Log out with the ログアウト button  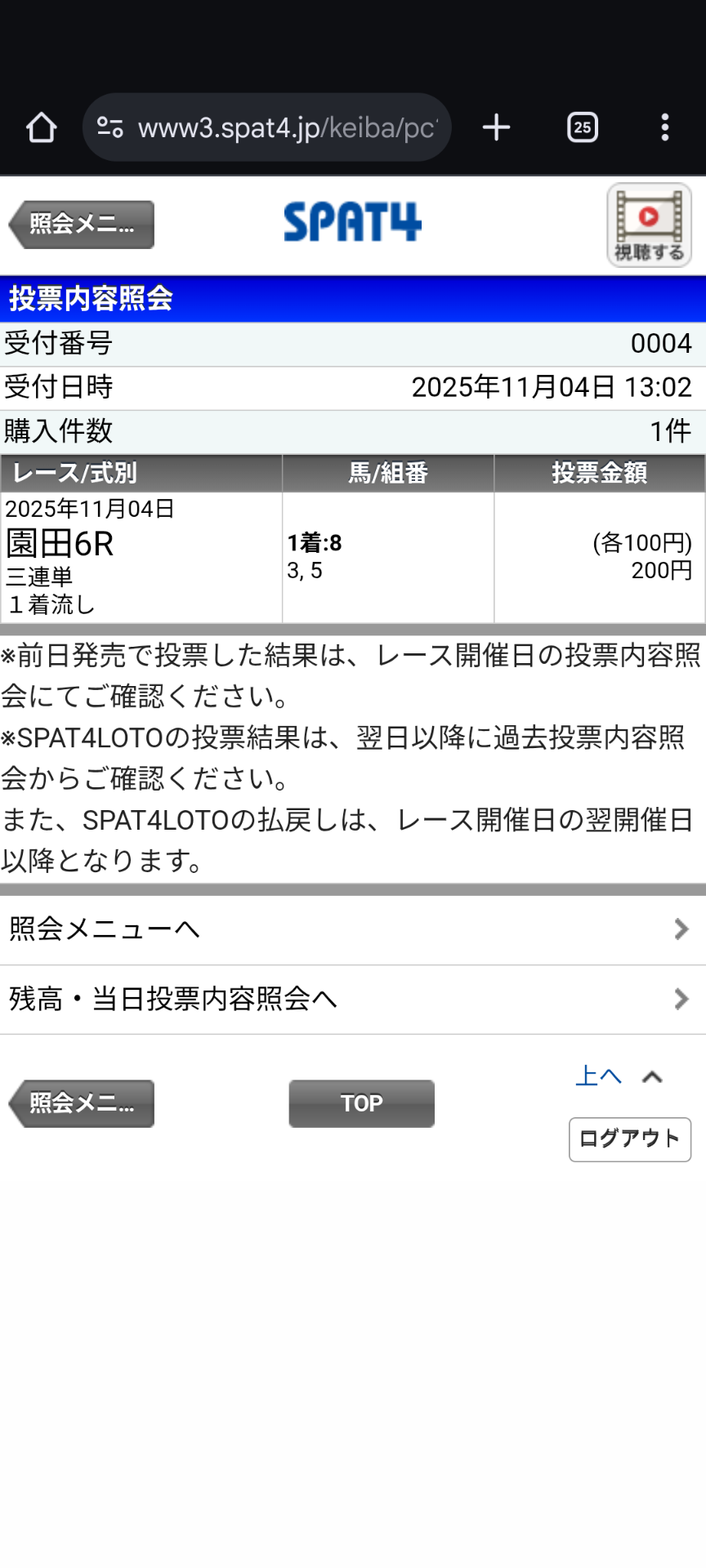click(x=629, y=1138)
